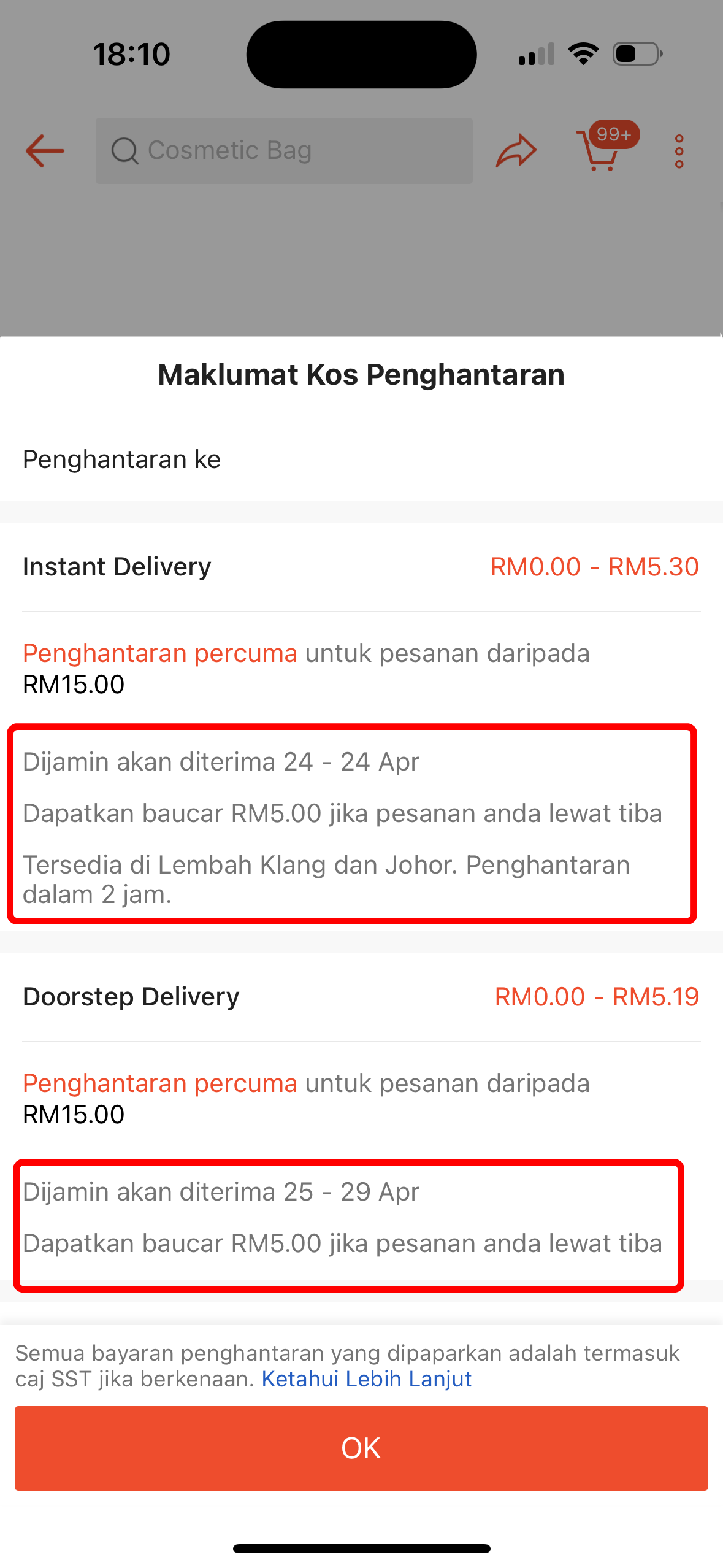723x1568 pixels.
Task: Tap the Cosmetic Bag search box
Action: coord(284,151)
